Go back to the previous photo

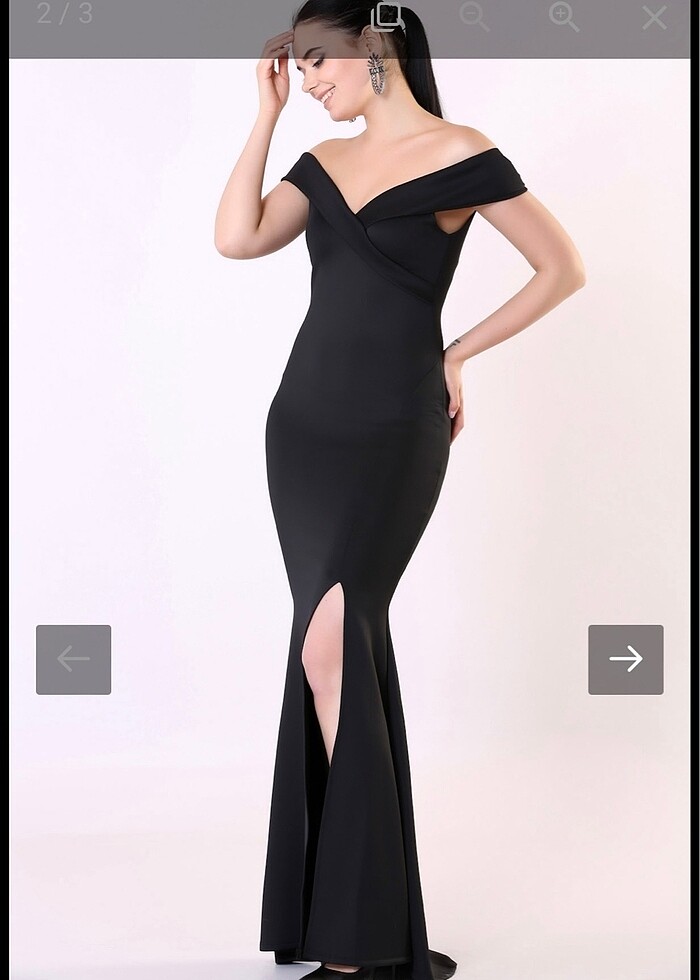(73, 659)
